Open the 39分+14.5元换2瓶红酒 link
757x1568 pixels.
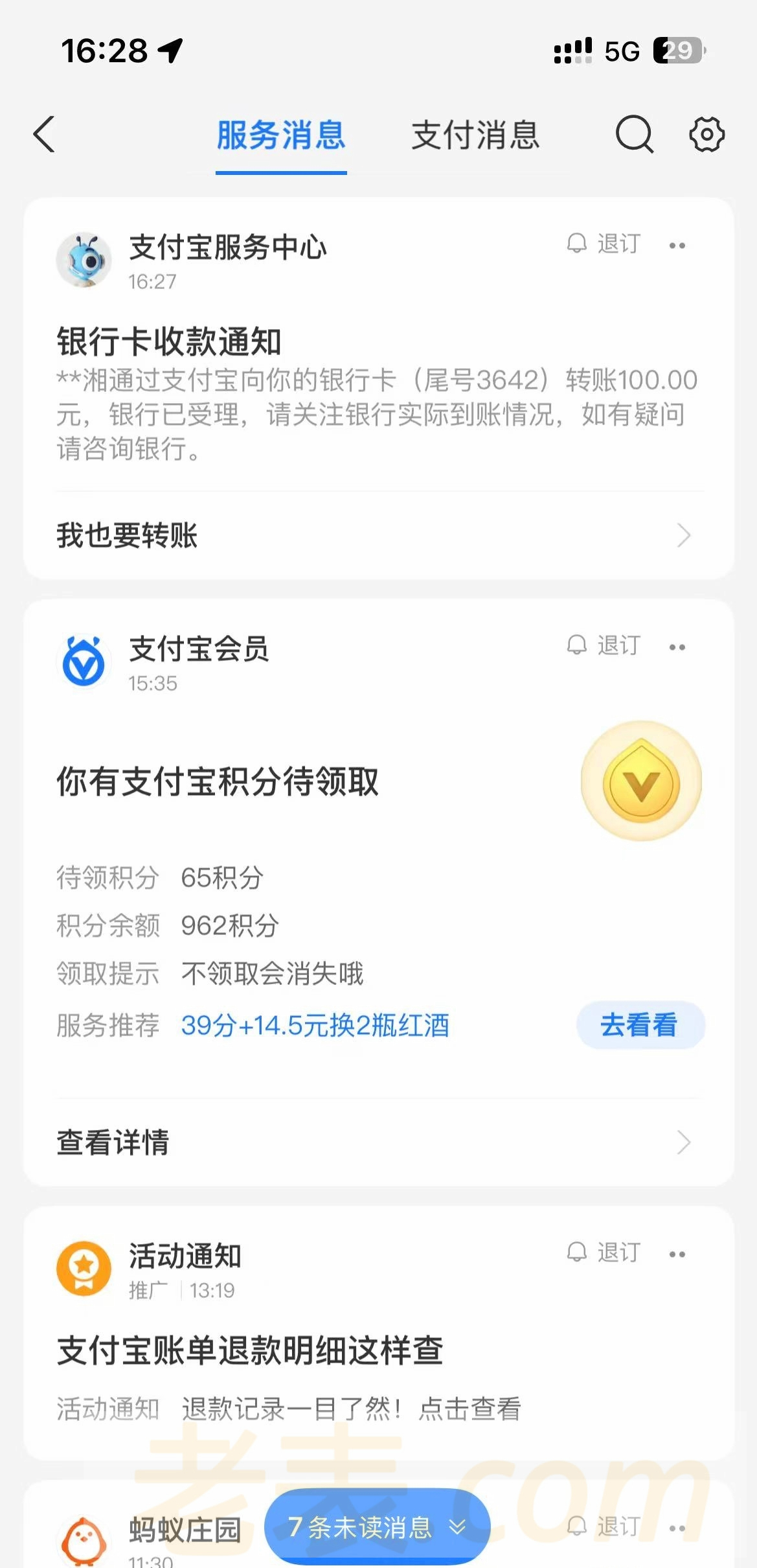pyautogui.click(x=315, y=1026)
